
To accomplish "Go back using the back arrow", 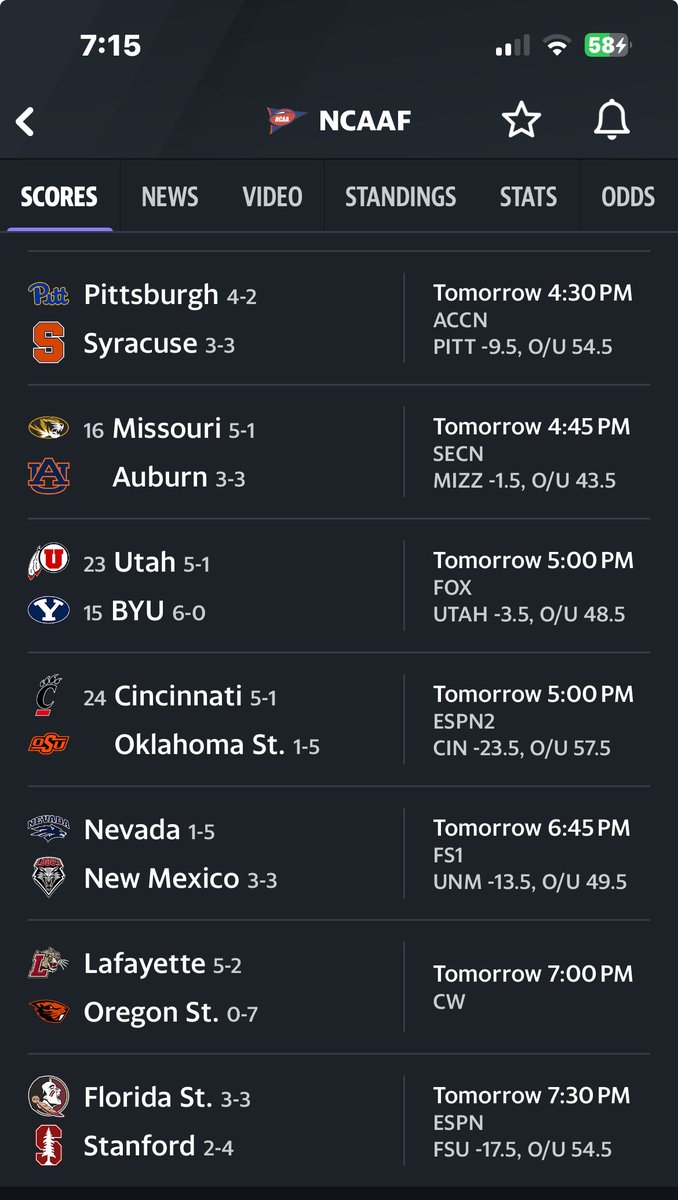I will click(x=25, y=122).
